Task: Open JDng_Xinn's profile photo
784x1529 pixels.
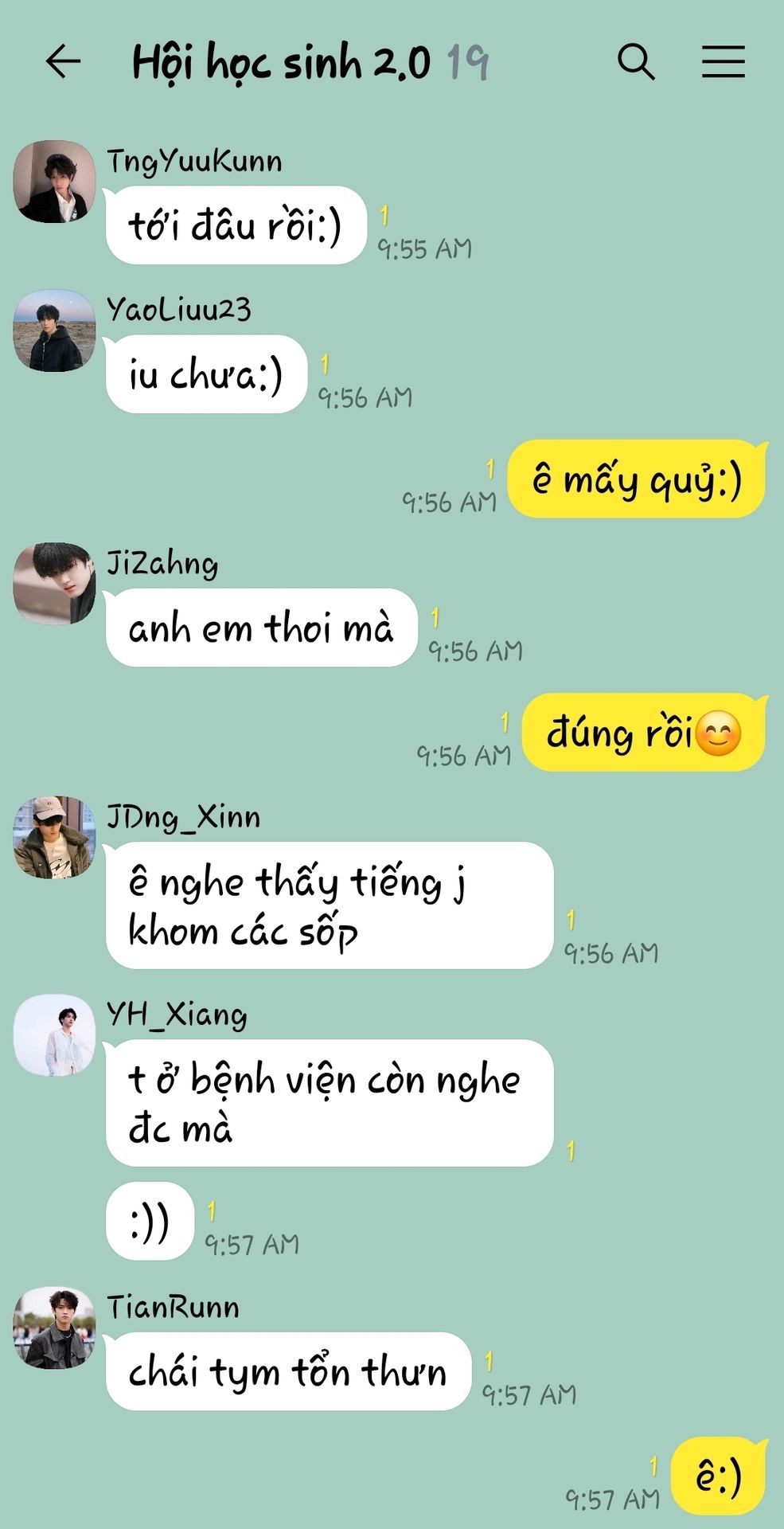Action: pos(54,837)
